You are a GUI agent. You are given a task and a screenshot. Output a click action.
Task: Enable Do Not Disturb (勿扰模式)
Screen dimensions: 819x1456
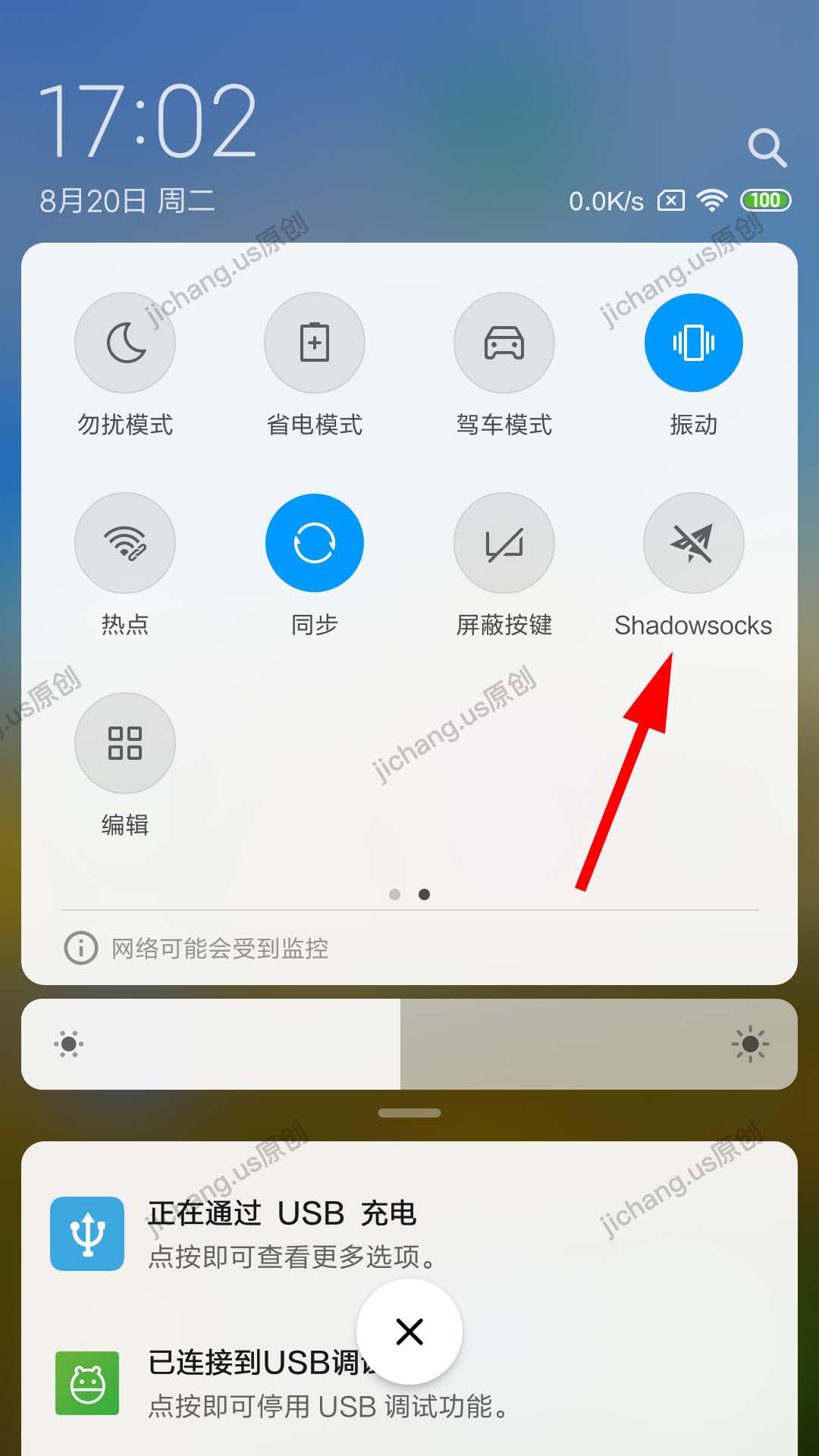pyautogui.click(x=125, y=343)
